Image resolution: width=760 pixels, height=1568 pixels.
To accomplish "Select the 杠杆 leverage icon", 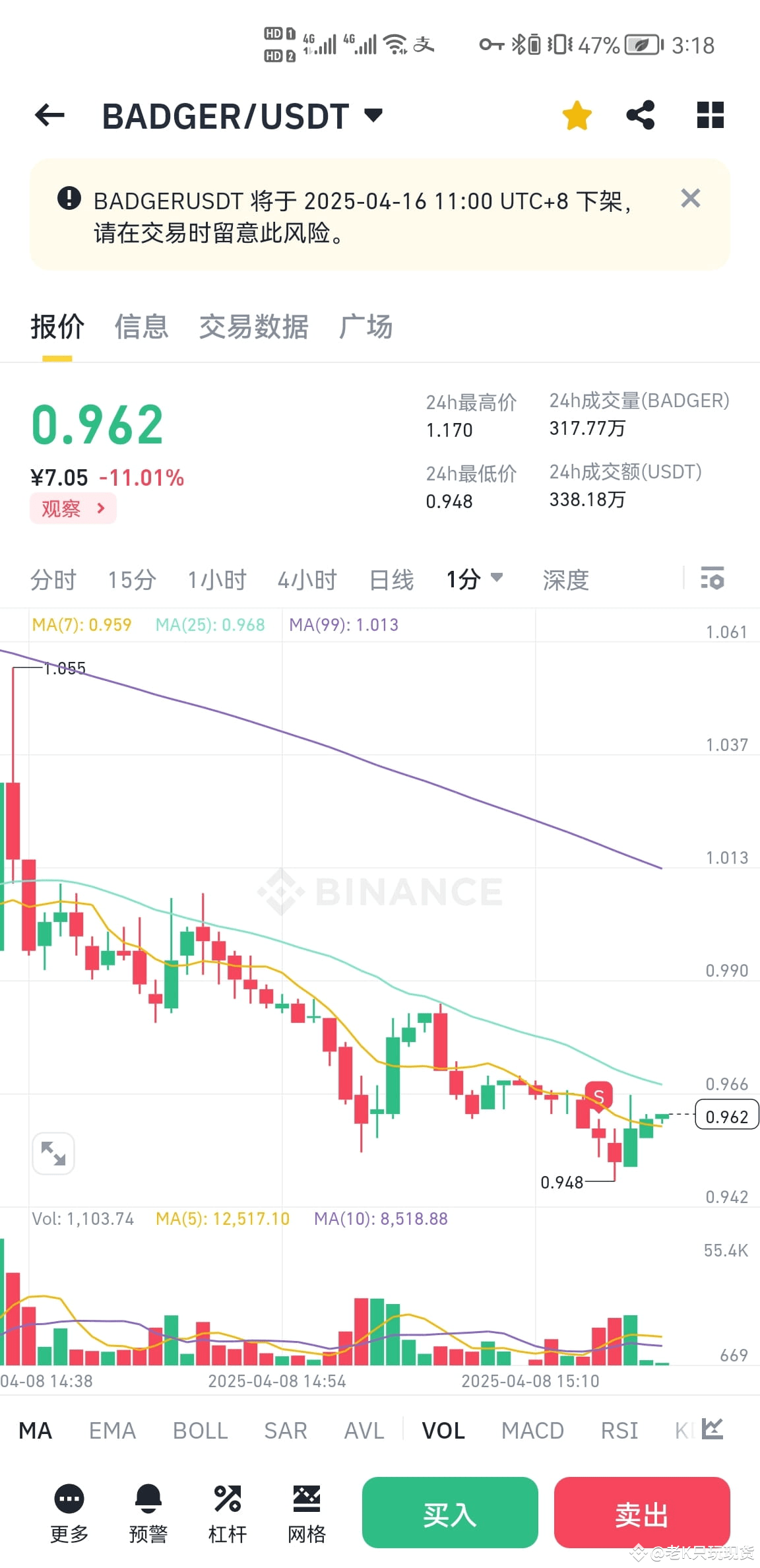I will pos(226,1511).
